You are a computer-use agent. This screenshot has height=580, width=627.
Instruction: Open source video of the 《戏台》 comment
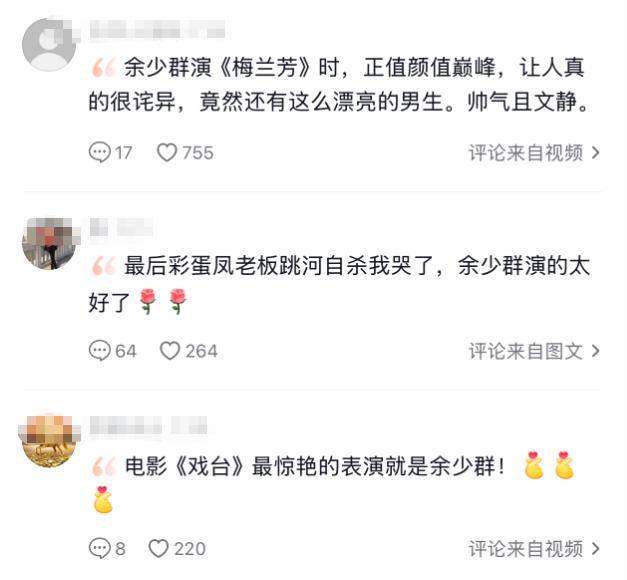pos(534,549)
